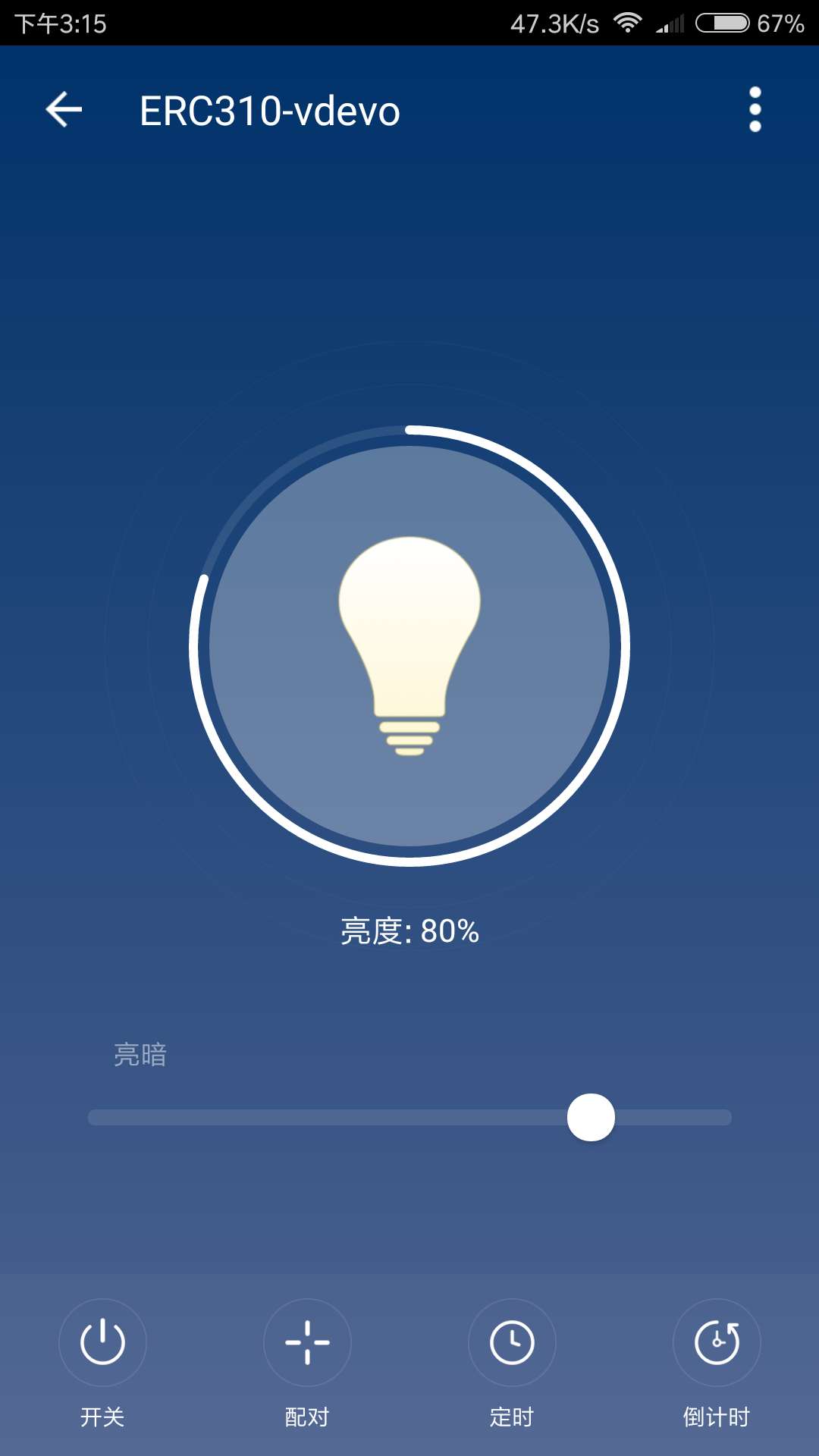Open the 配对 pairing option
The width and height of the screenshot is (819, 1456).
click(307, 1342)
